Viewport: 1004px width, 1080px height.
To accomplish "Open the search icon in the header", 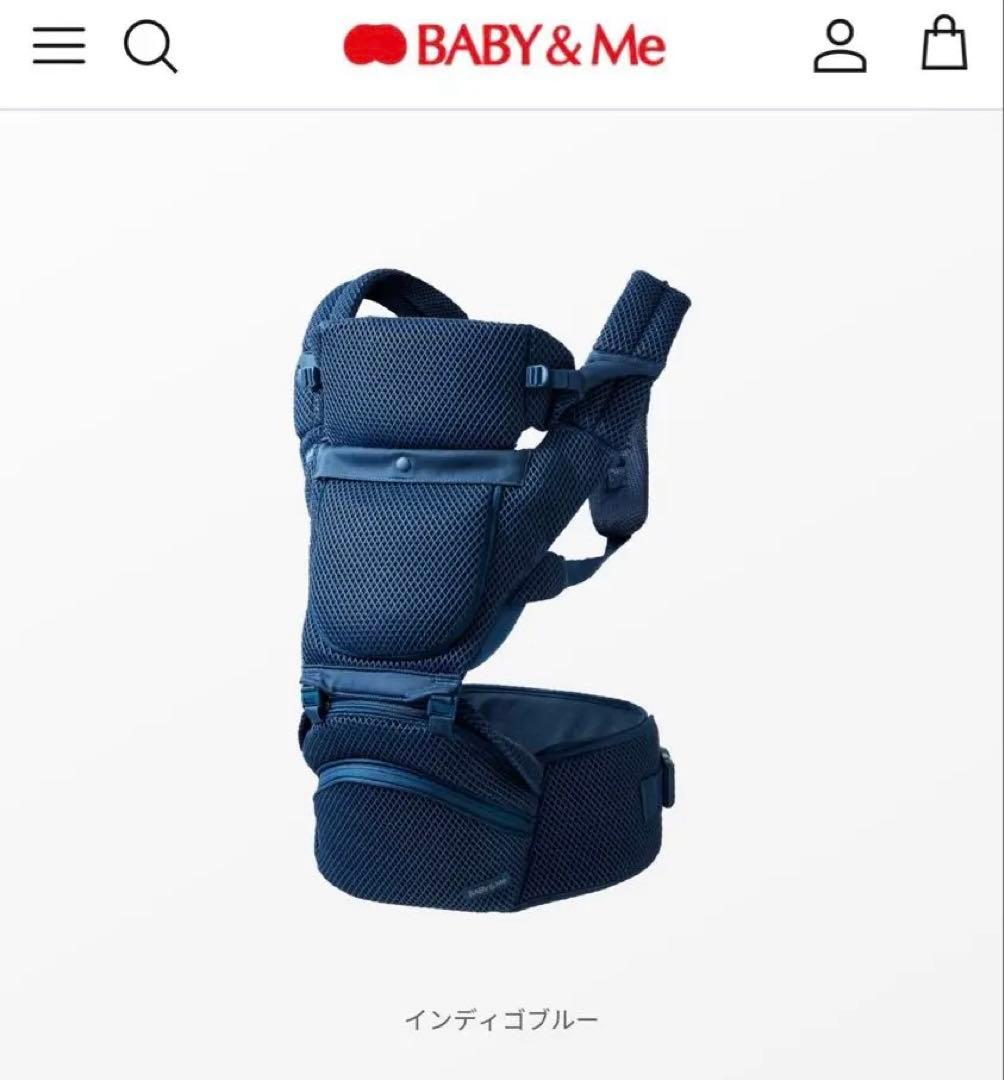I will point(152,47).
